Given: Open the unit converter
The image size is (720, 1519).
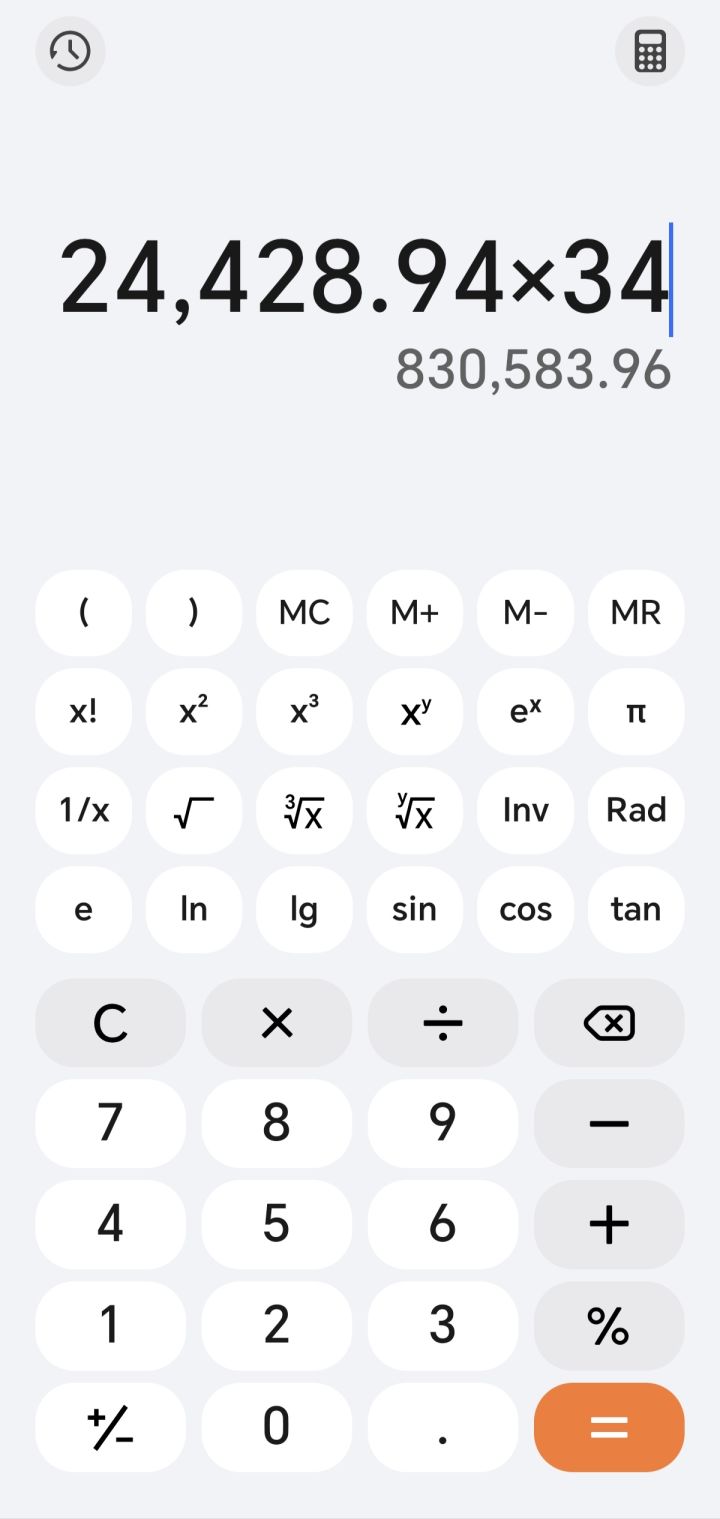Looking at the screenshot, I should coord(650,51).
